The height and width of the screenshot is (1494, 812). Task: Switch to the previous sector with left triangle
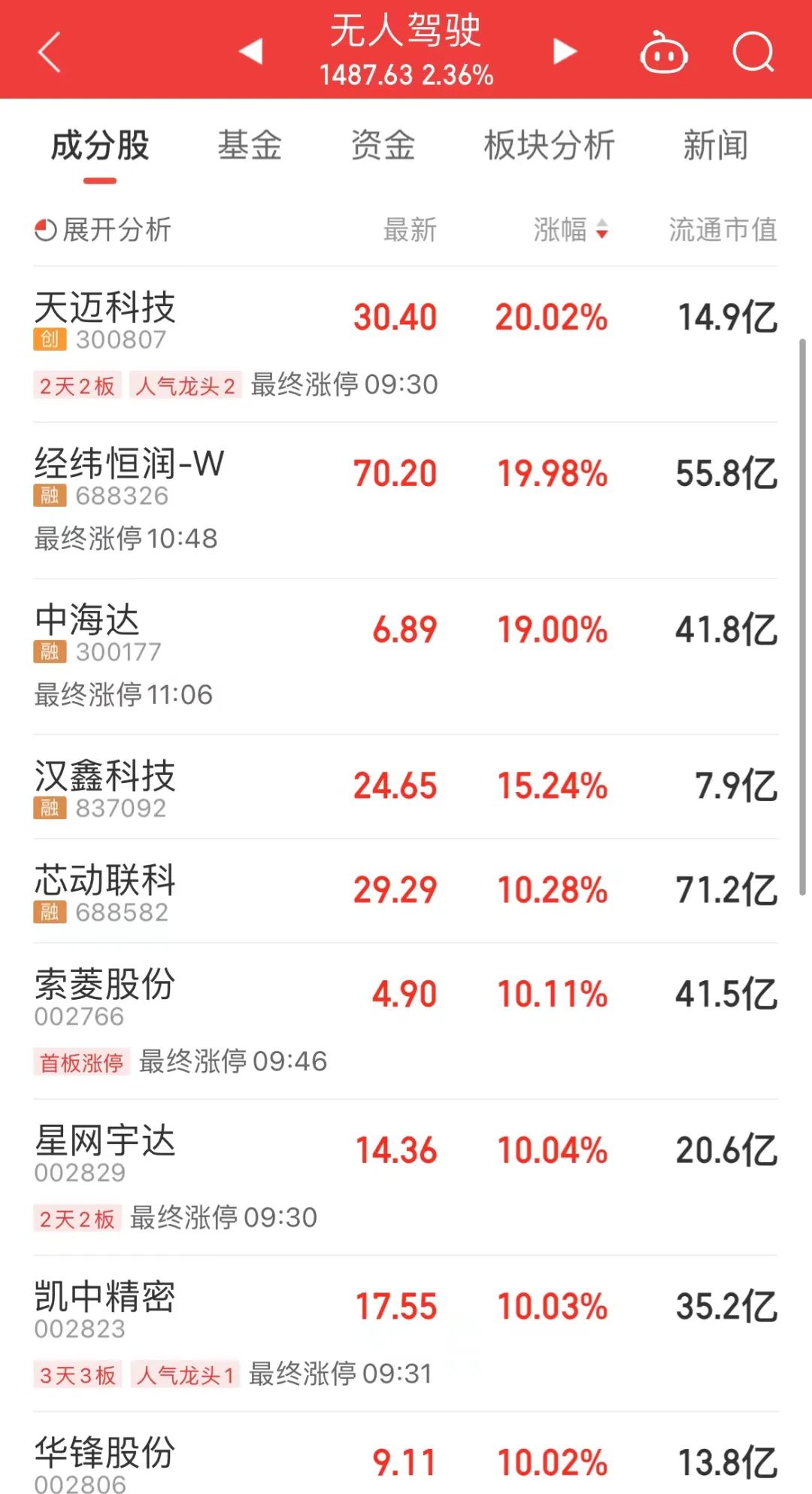251,51
